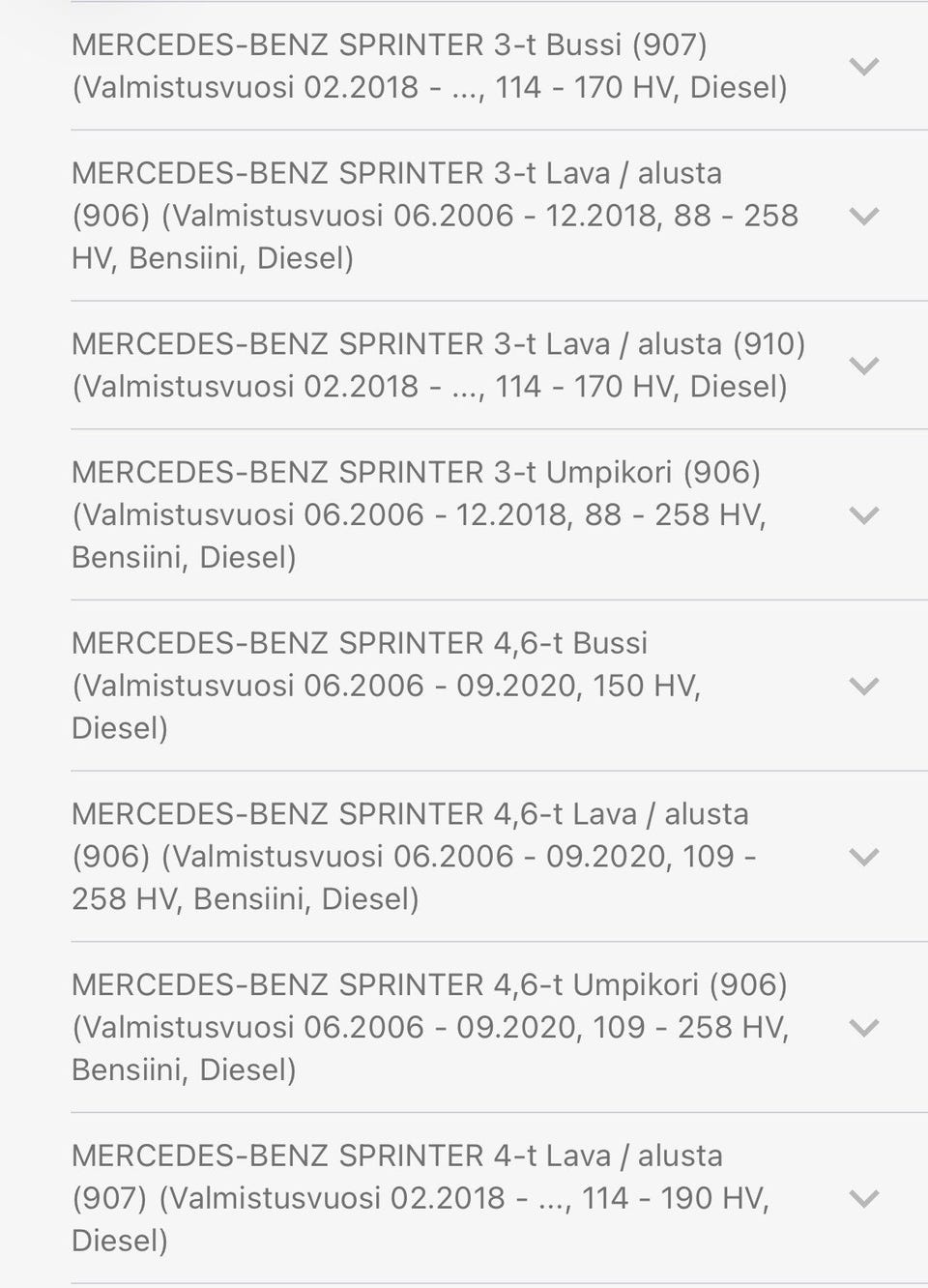The height and width of the screenshot is (1288, 928).
Task: Expand Sprinter 3-t Umpikori (906) row
Action: pos(863,515)
